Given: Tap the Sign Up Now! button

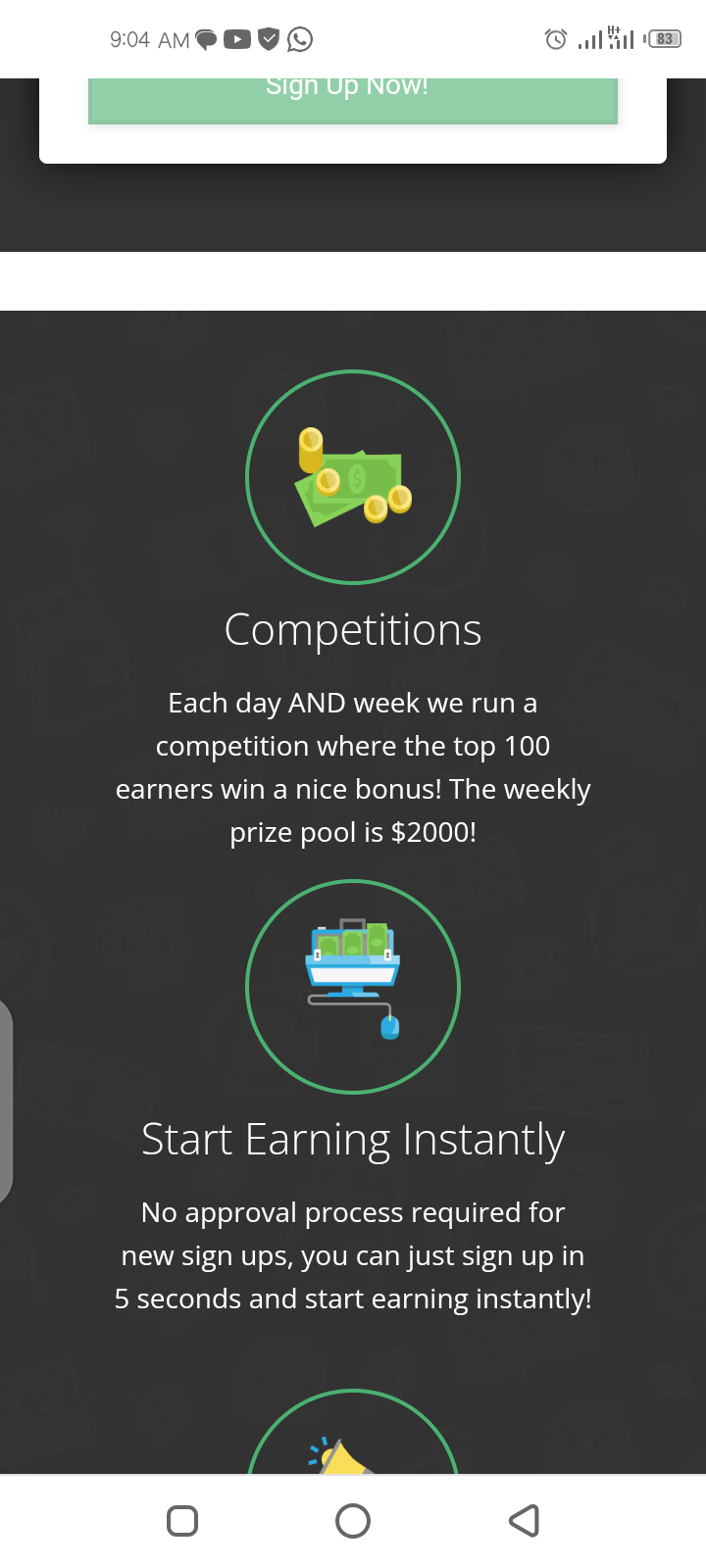Looking at the screenshot, I should pyautogui.click(x=353, y=98).
